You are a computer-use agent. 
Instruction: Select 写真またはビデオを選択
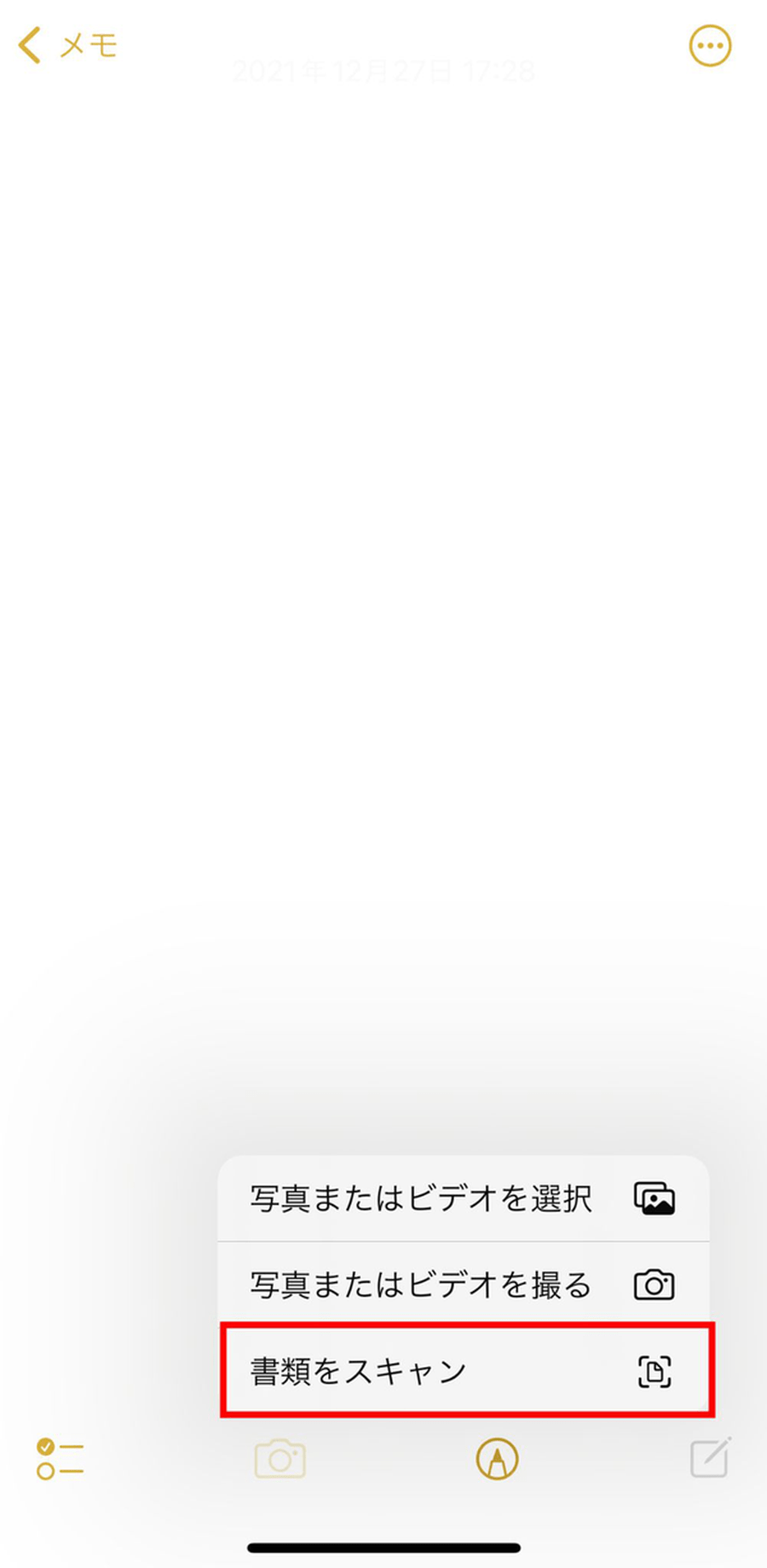pos(464,1198)
